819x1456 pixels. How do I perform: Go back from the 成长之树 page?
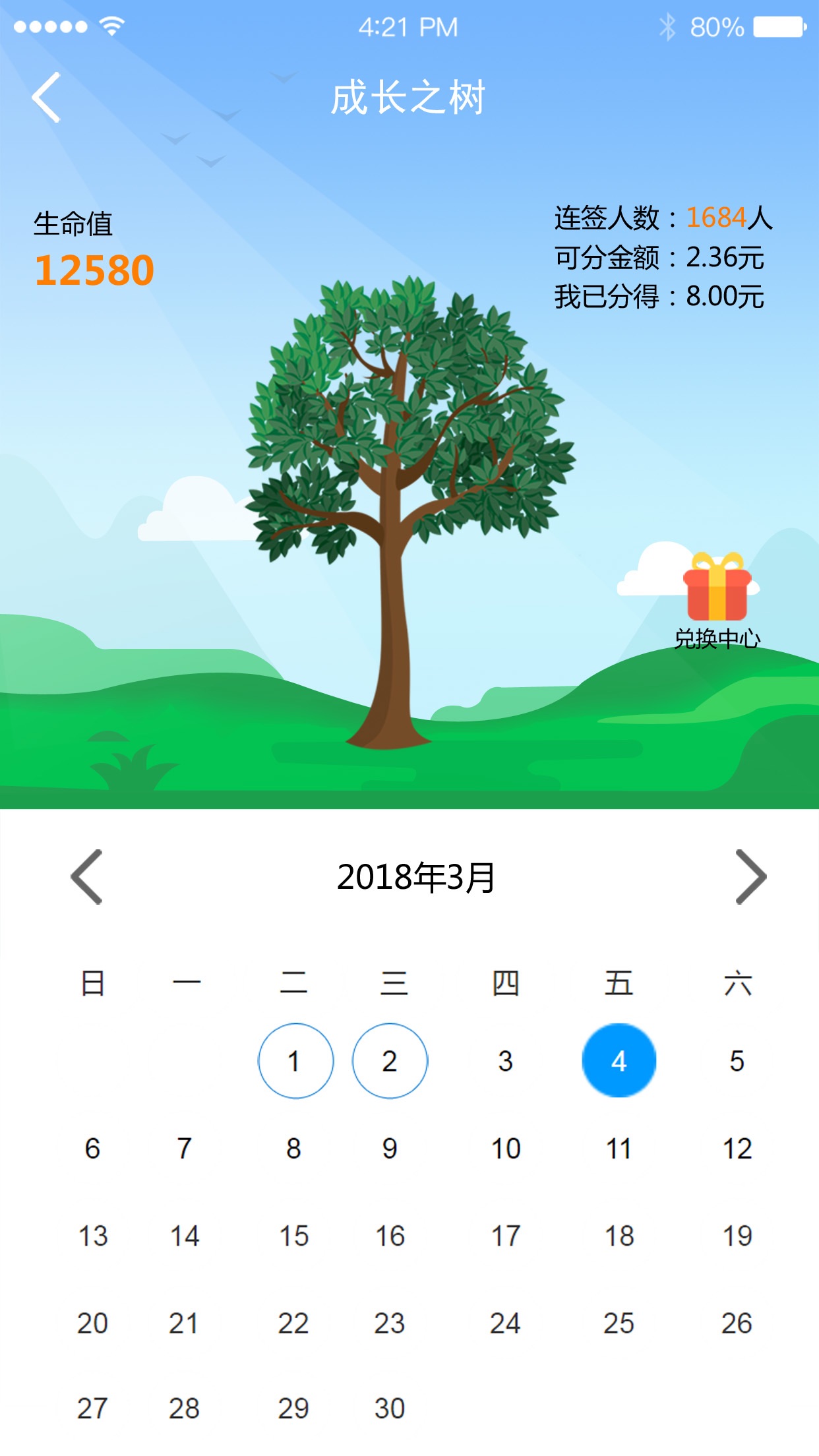[46, 98]
